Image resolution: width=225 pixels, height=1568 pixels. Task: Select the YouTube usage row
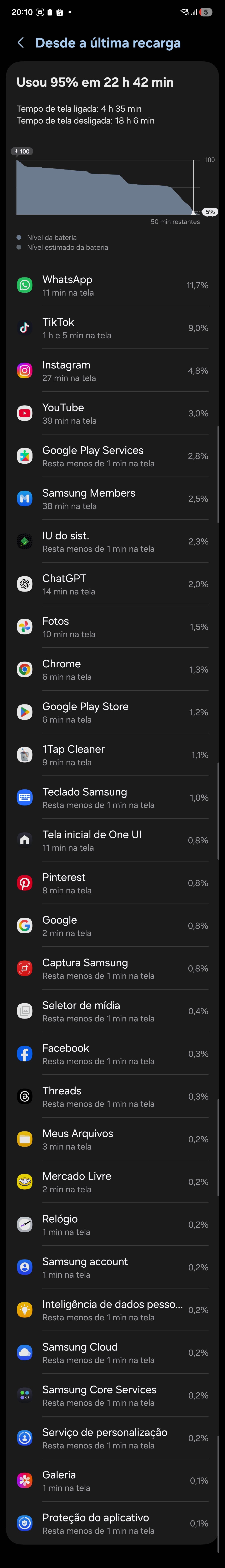pyautogui.click(x=112, y=413)
